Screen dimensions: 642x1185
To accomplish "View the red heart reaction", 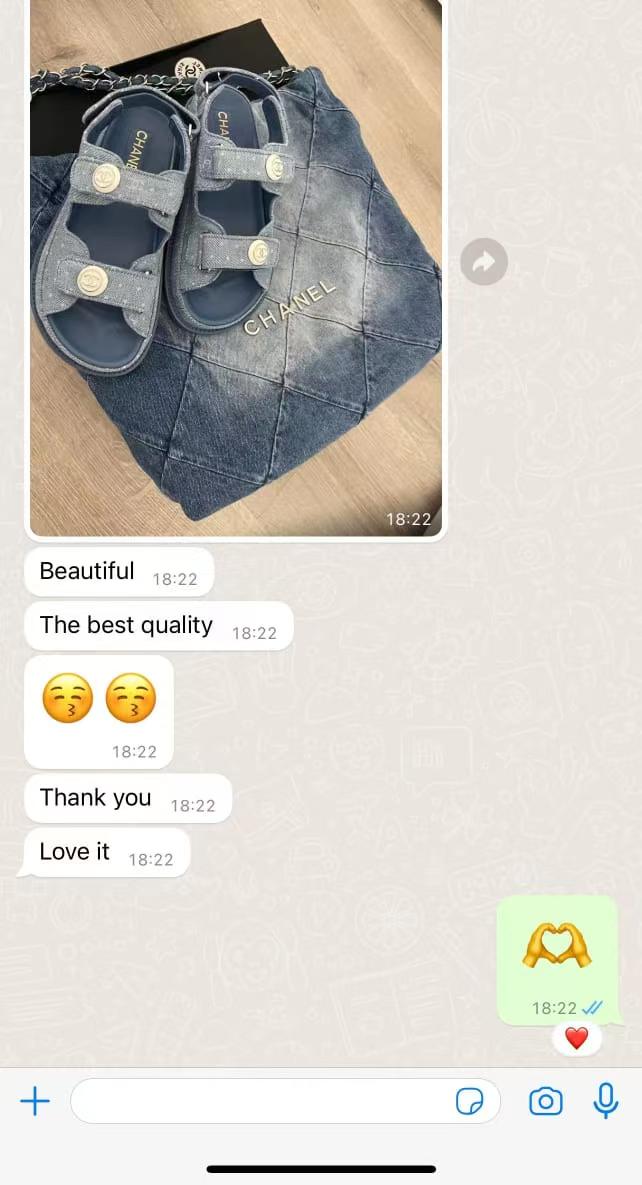I will coord(577,1039).
